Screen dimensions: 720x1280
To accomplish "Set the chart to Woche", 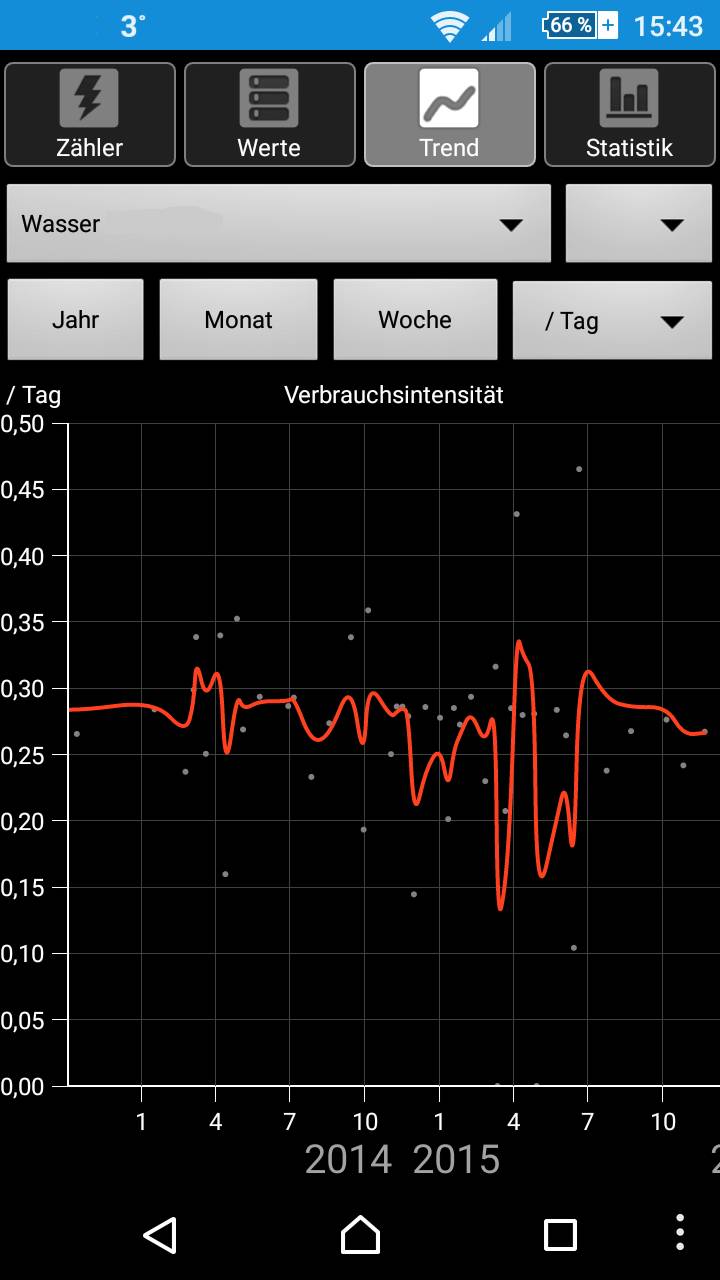I will [415, 320].
